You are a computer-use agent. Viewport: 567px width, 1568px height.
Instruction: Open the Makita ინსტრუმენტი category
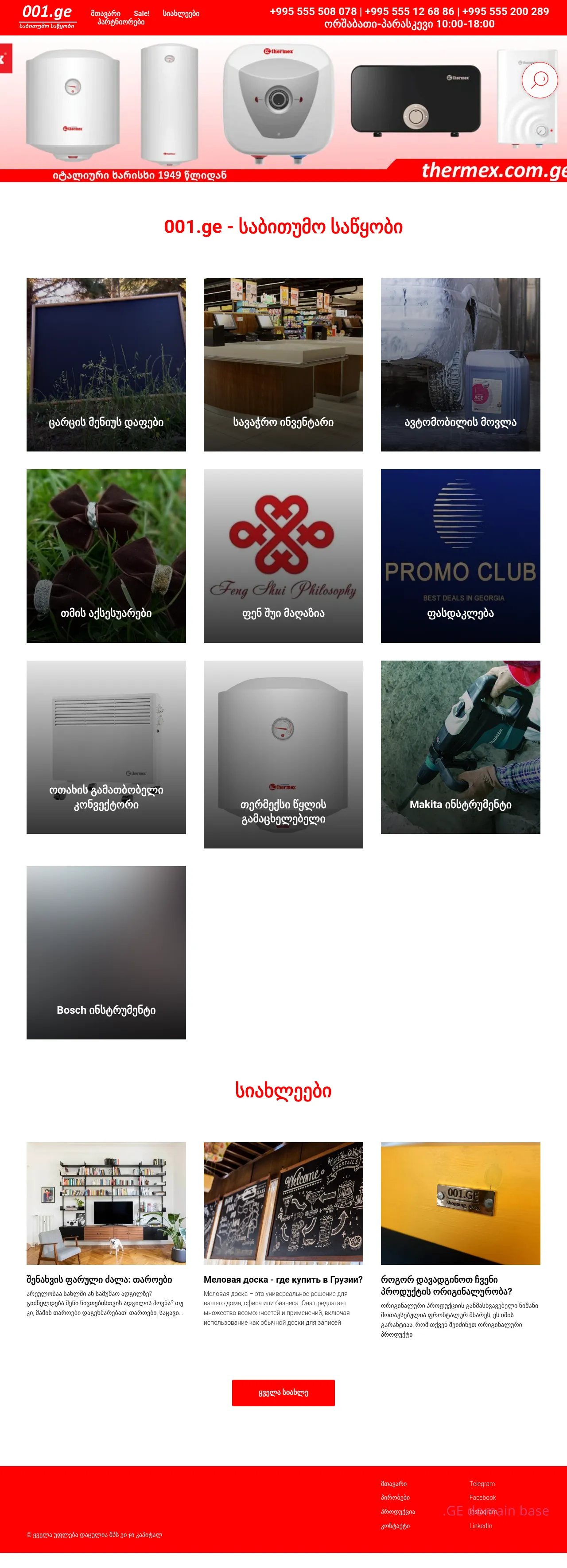[x=460, y=747]
